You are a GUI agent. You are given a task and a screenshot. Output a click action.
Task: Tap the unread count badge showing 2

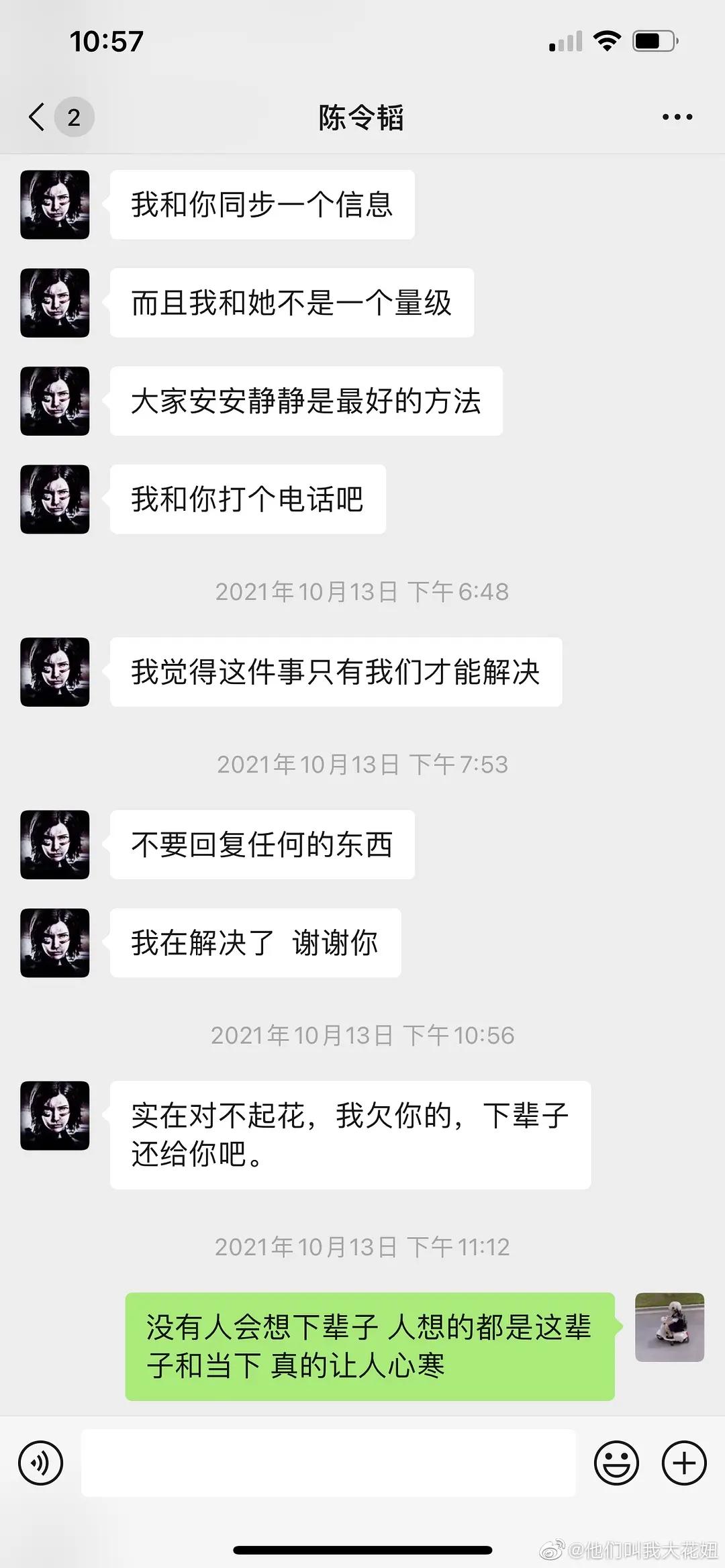tap(73, 115)
